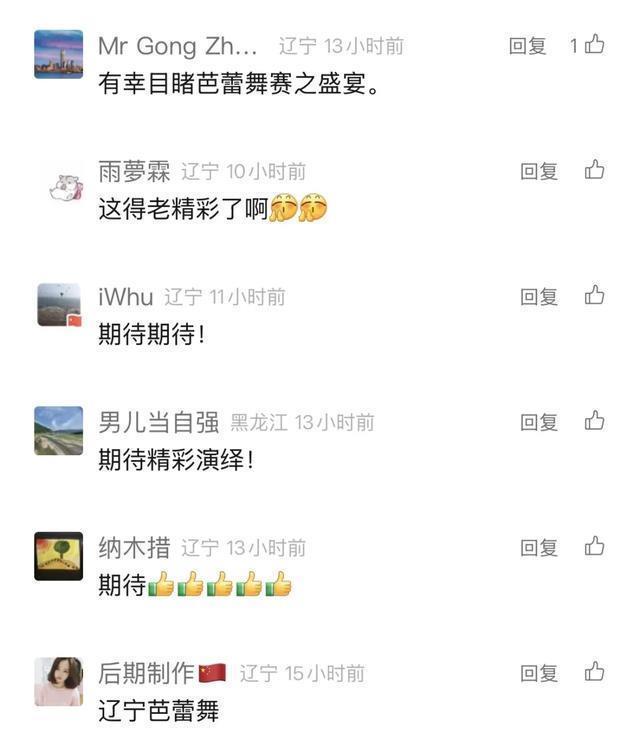View 雨夢霖's avatar profile
The height and width of the screenshot is (744, 640).
coord(59,180)
